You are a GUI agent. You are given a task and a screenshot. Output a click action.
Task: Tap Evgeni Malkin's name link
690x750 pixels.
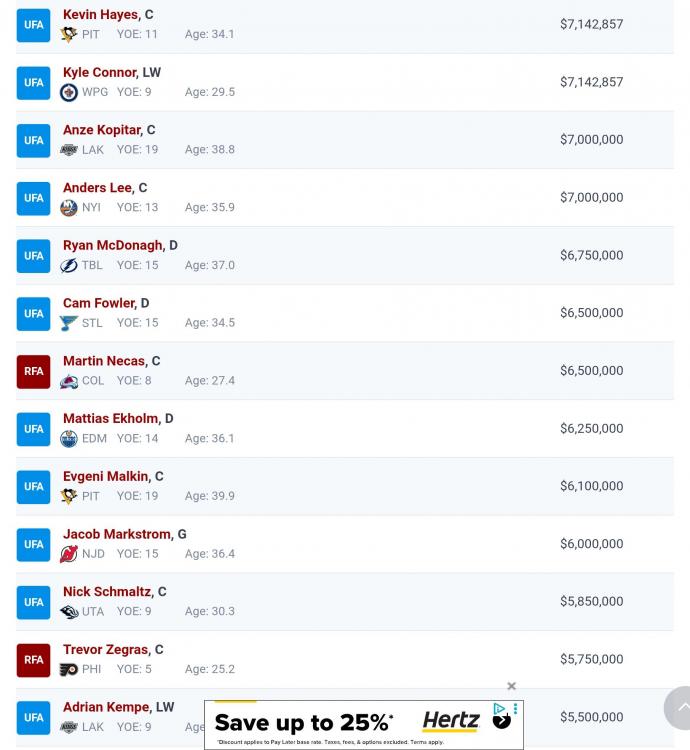[x=105, y=477]
